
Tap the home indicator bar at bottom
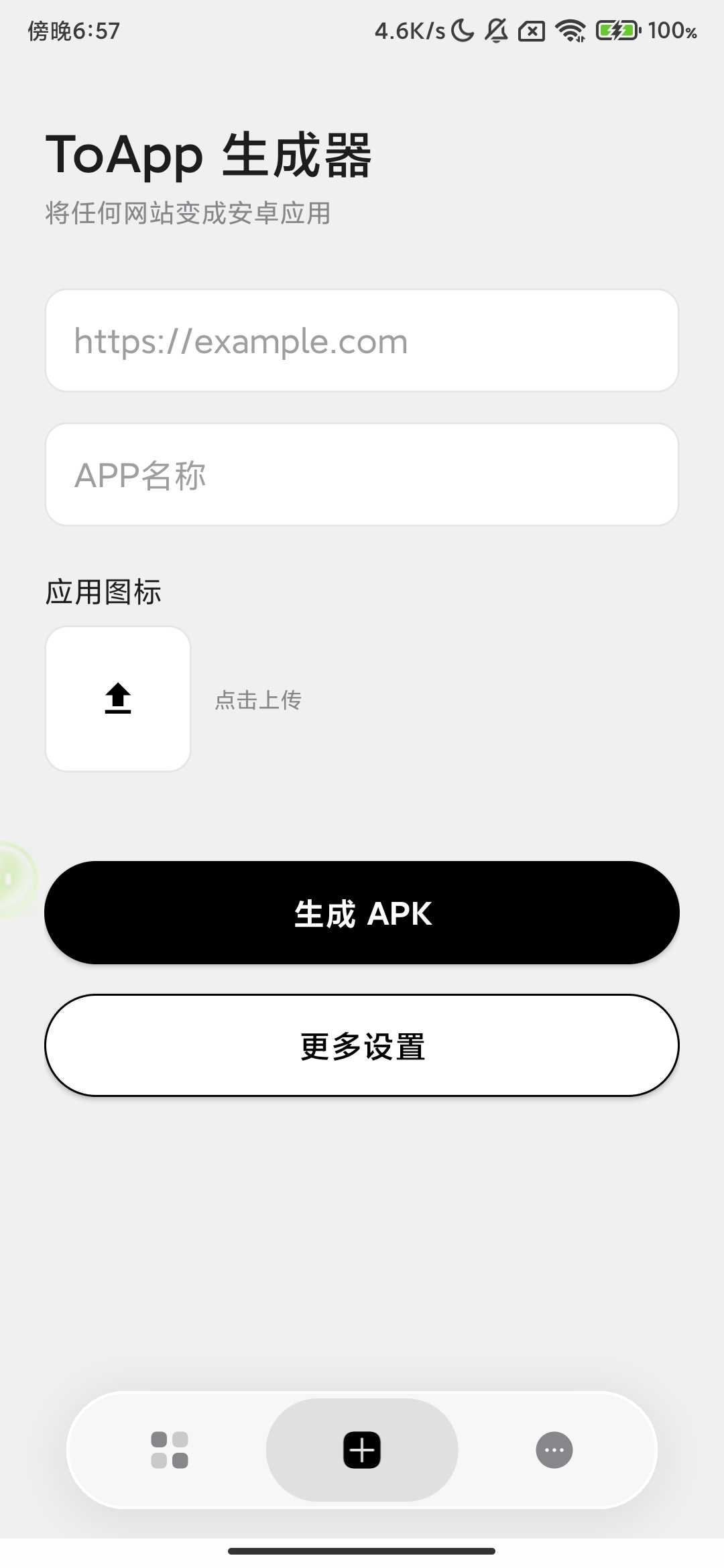[x=361, y=1550]
